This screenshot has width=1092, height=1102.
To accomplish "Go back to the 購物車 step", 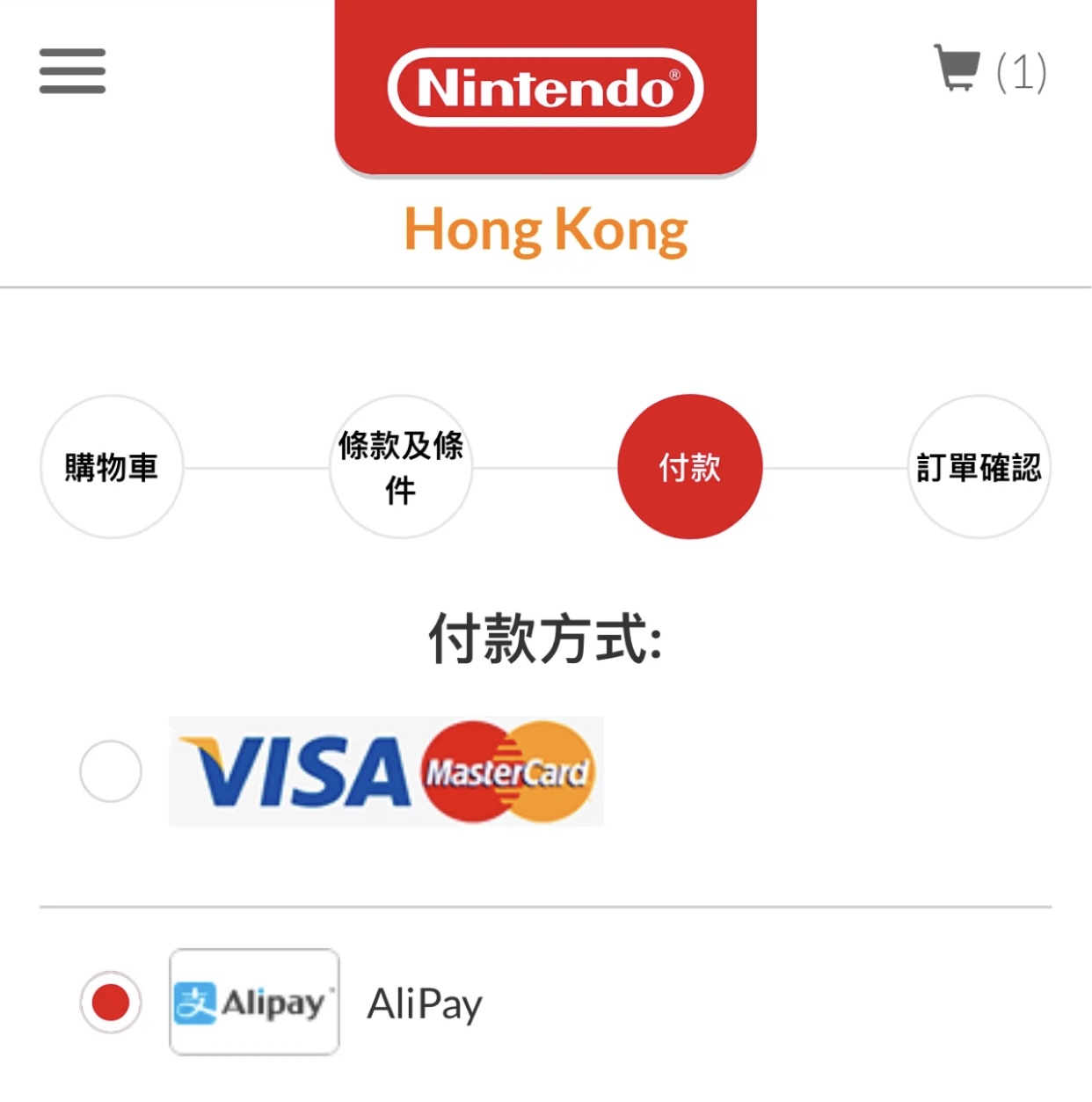I will point(111,466).
